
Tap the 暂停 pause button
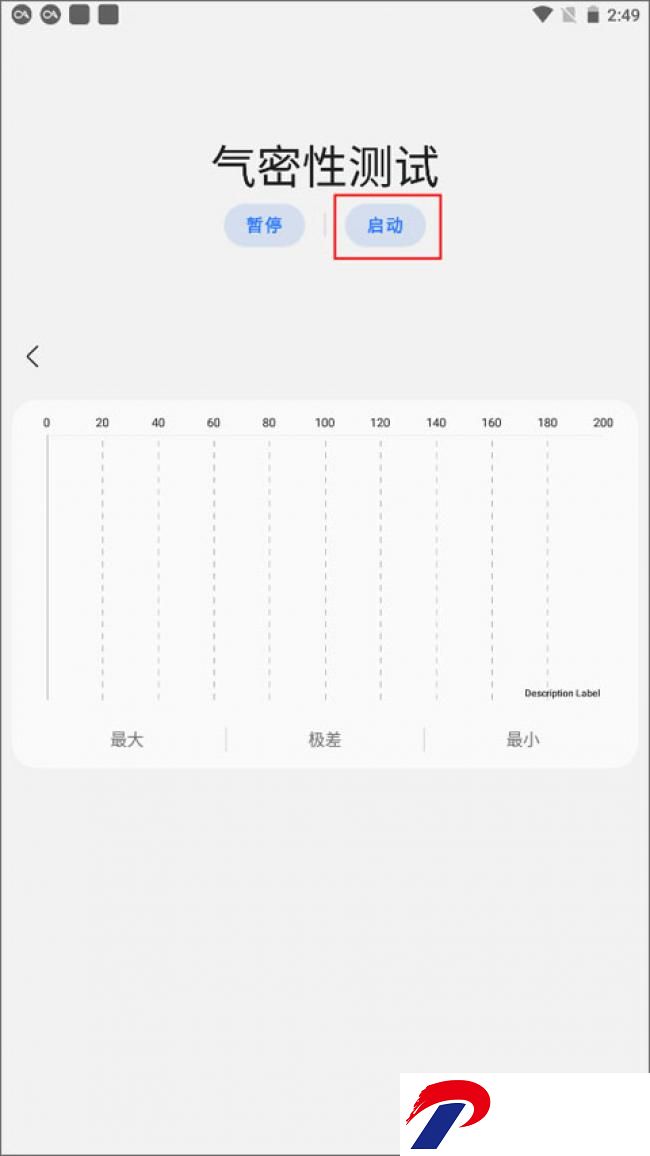point(265,226)
